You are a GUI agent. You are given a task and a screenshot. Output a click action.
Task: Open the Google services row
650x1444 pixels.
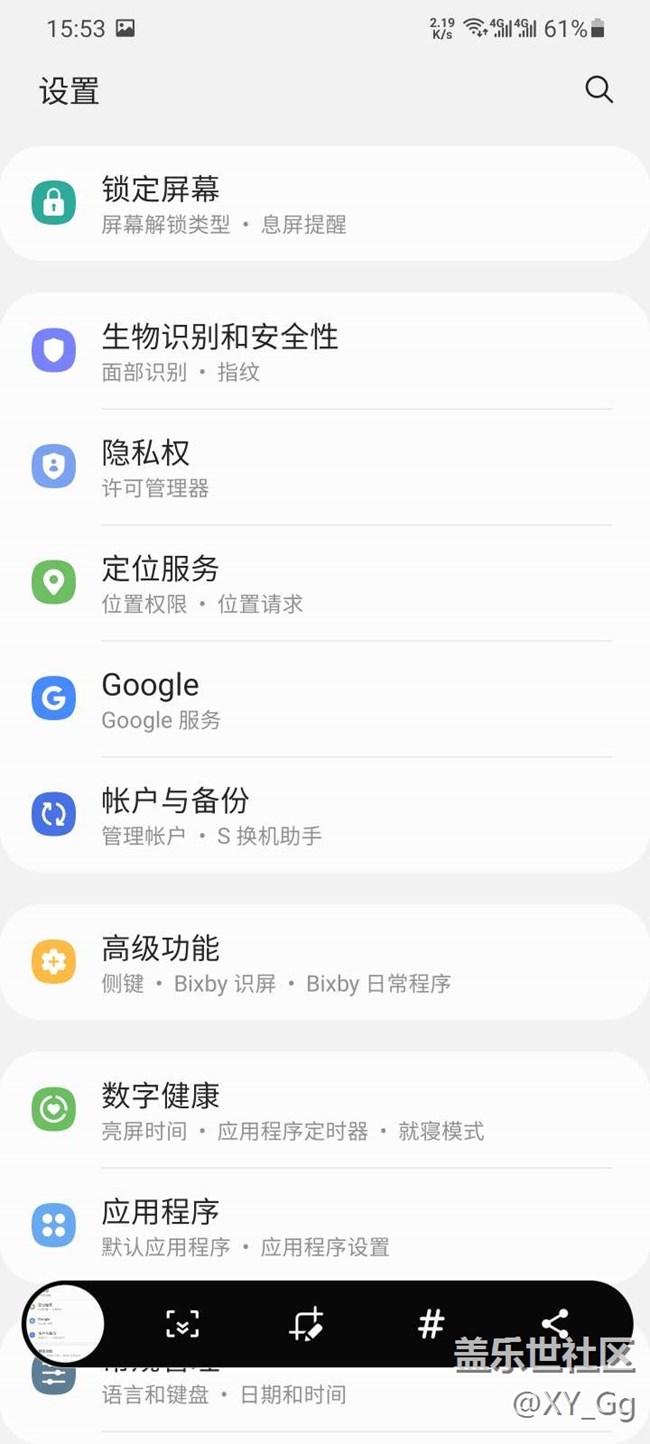324,700
